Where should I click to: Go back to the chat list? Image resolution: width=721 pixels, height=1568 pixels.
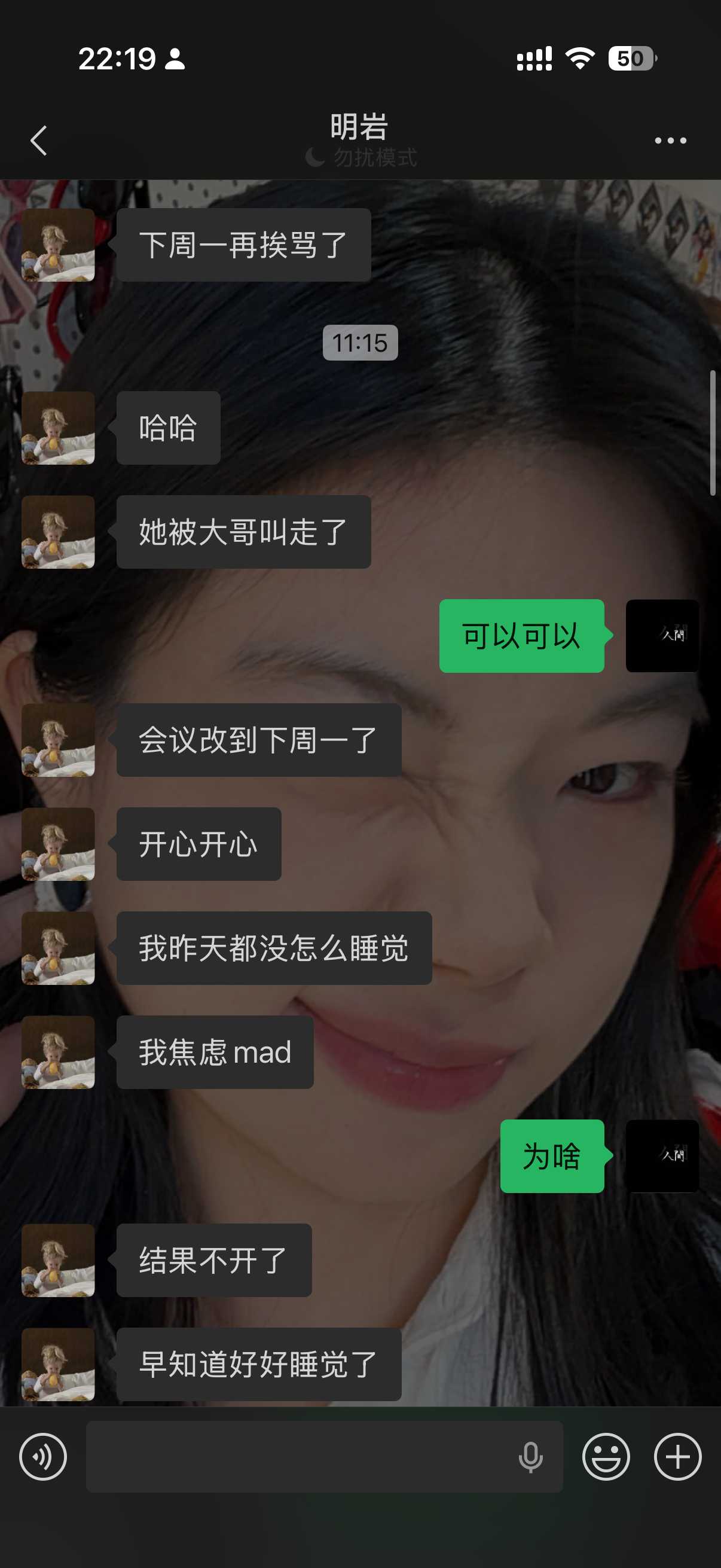39,141
